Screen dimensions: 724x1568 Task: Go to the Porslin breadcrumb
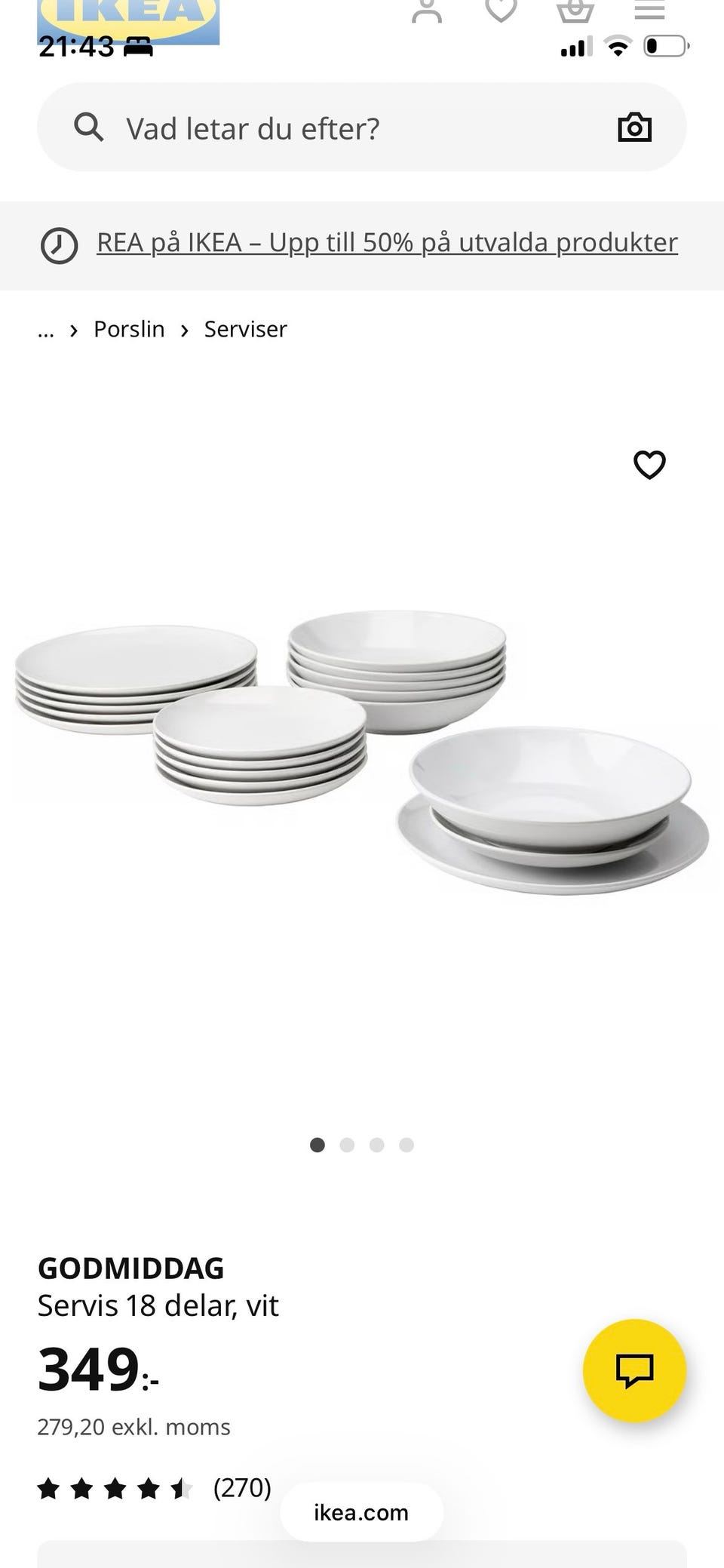129,329
